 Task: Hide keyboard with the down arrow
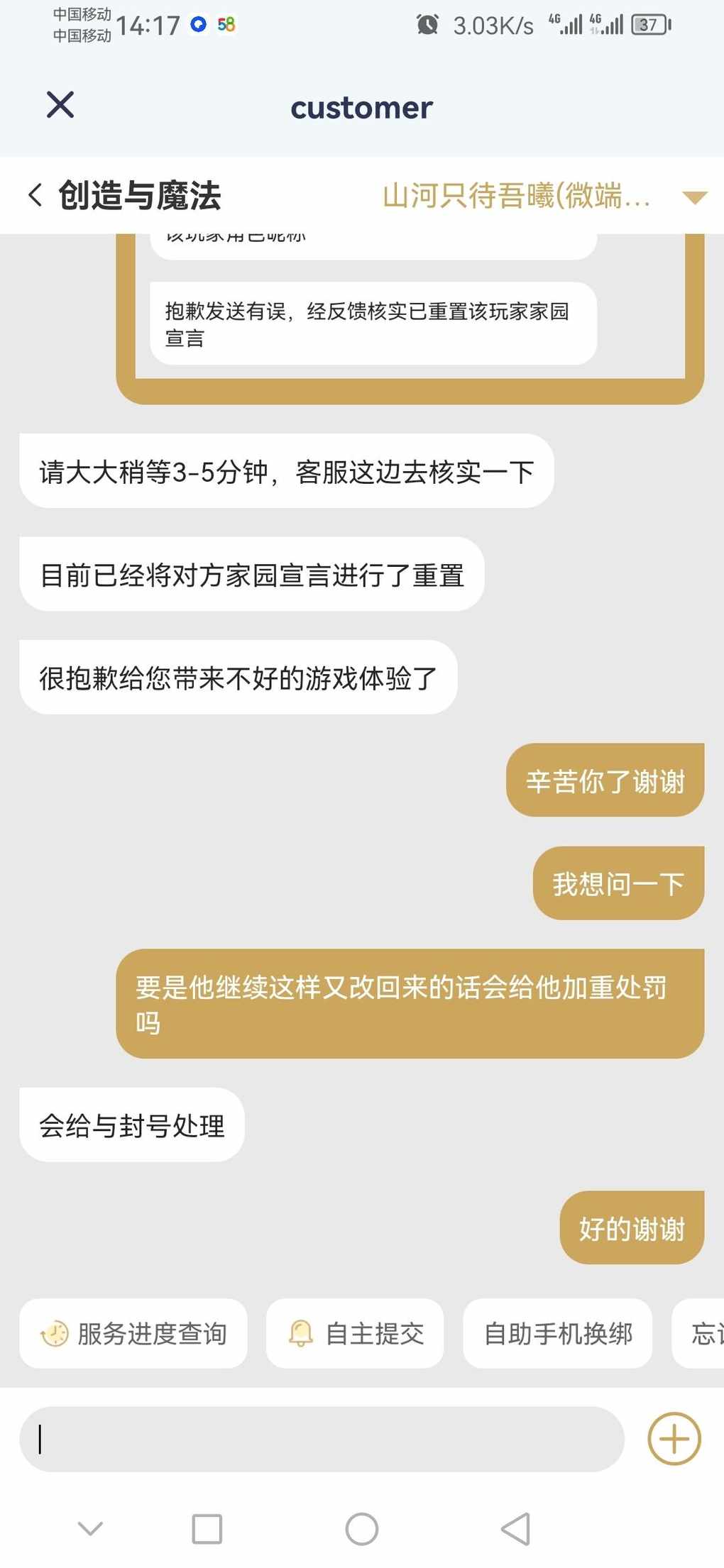(x=90, y=1528)
